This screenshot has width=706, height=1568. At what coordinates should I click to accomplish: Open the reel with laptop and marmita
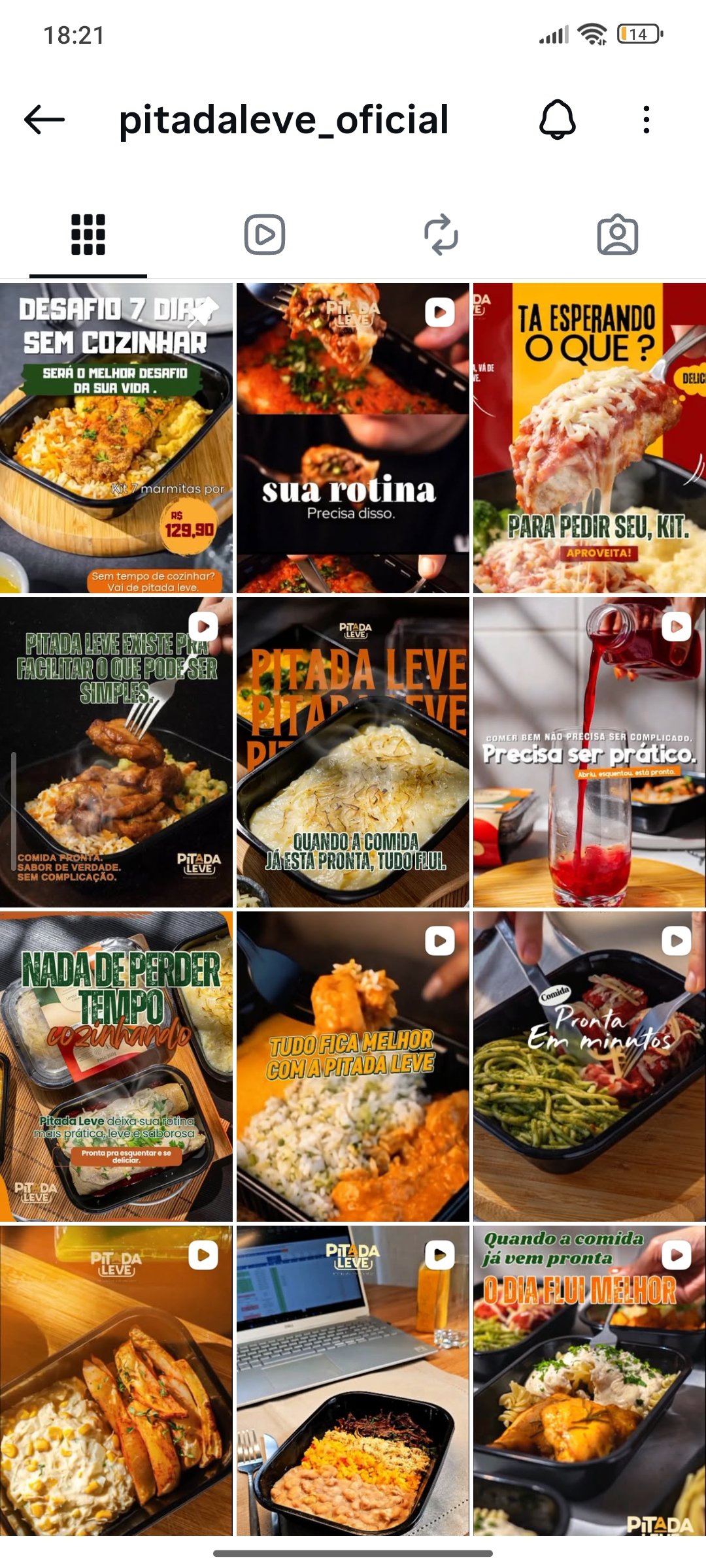[353, 1380]
